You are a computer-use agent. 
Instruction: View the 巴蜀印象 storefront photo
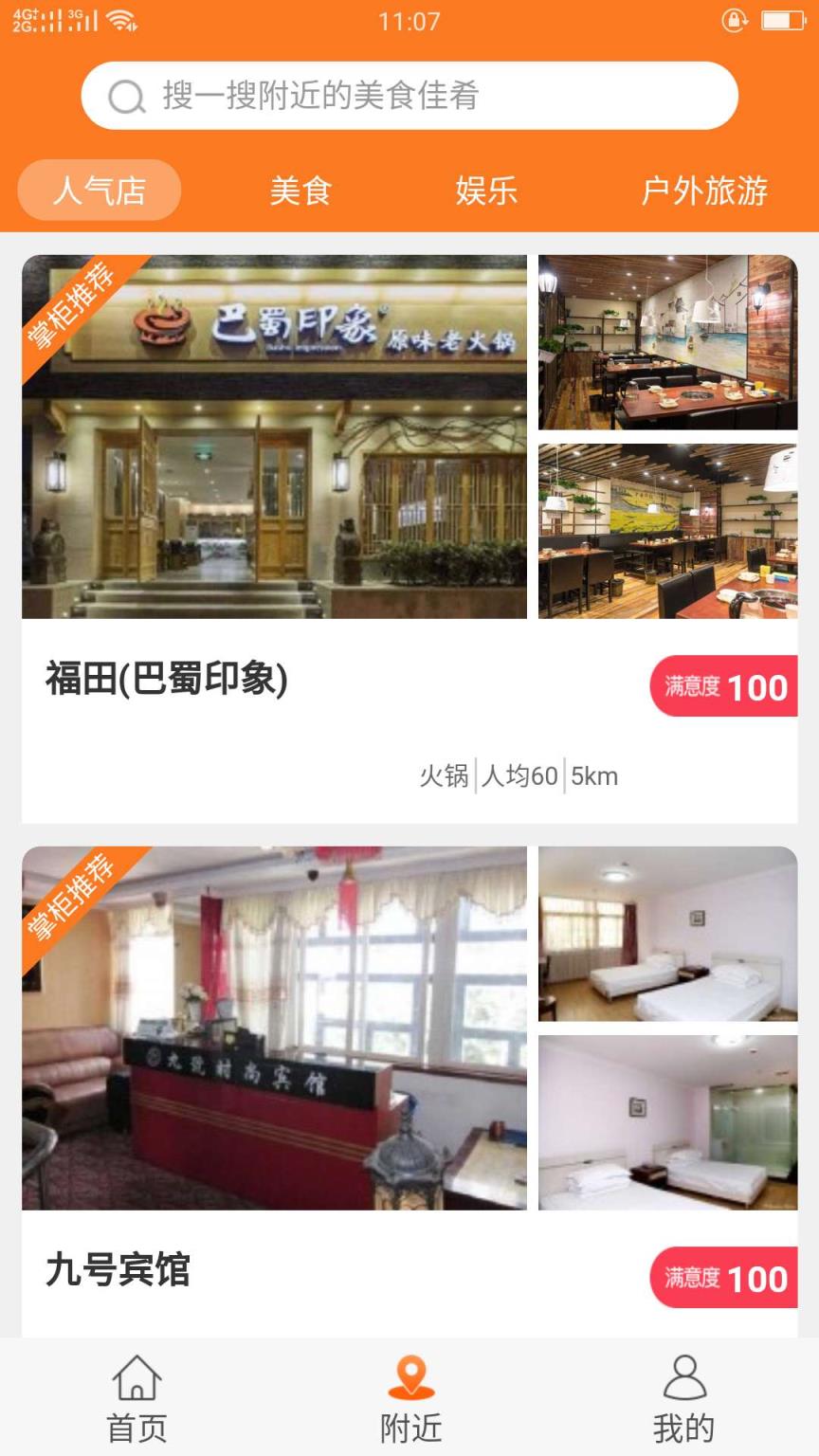277,436
